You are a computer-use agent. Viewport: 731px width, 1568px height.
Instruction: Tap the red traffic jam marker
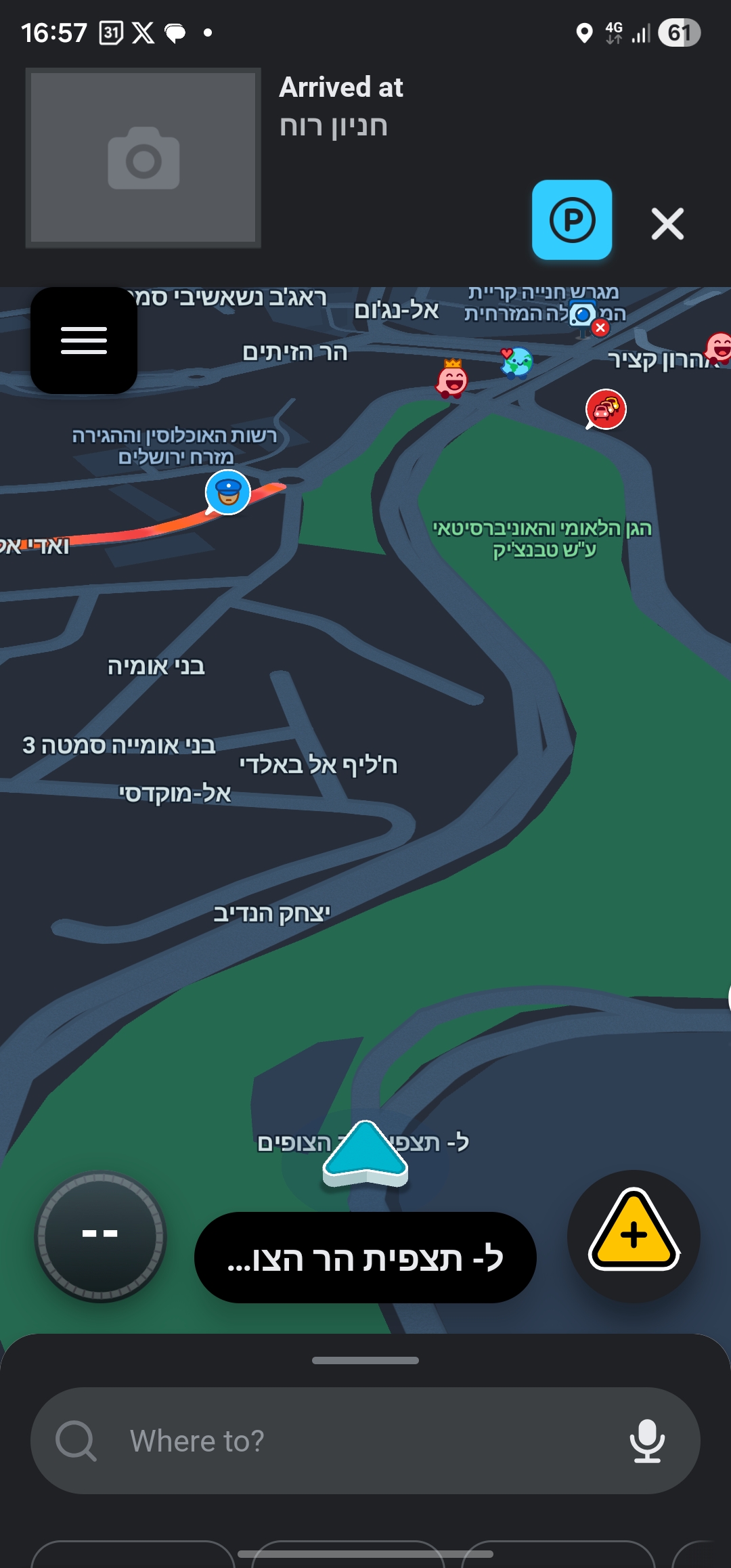pyautogui.click(x=606, y=409)
